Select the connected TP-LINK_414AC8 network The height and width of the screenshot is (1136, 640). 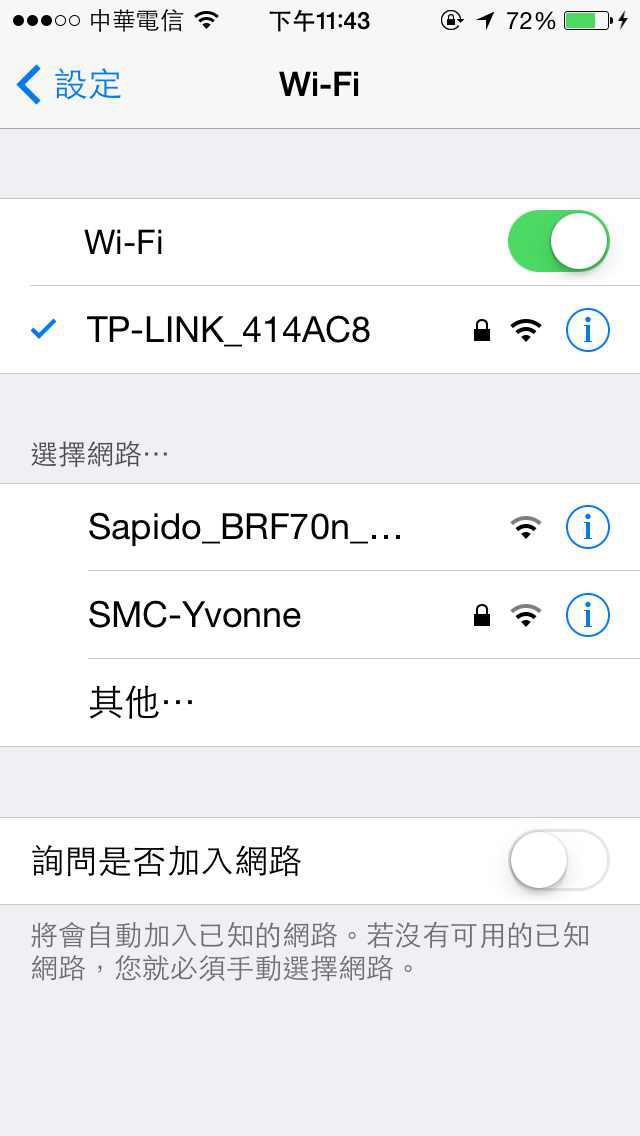click(x=320, y=330)
